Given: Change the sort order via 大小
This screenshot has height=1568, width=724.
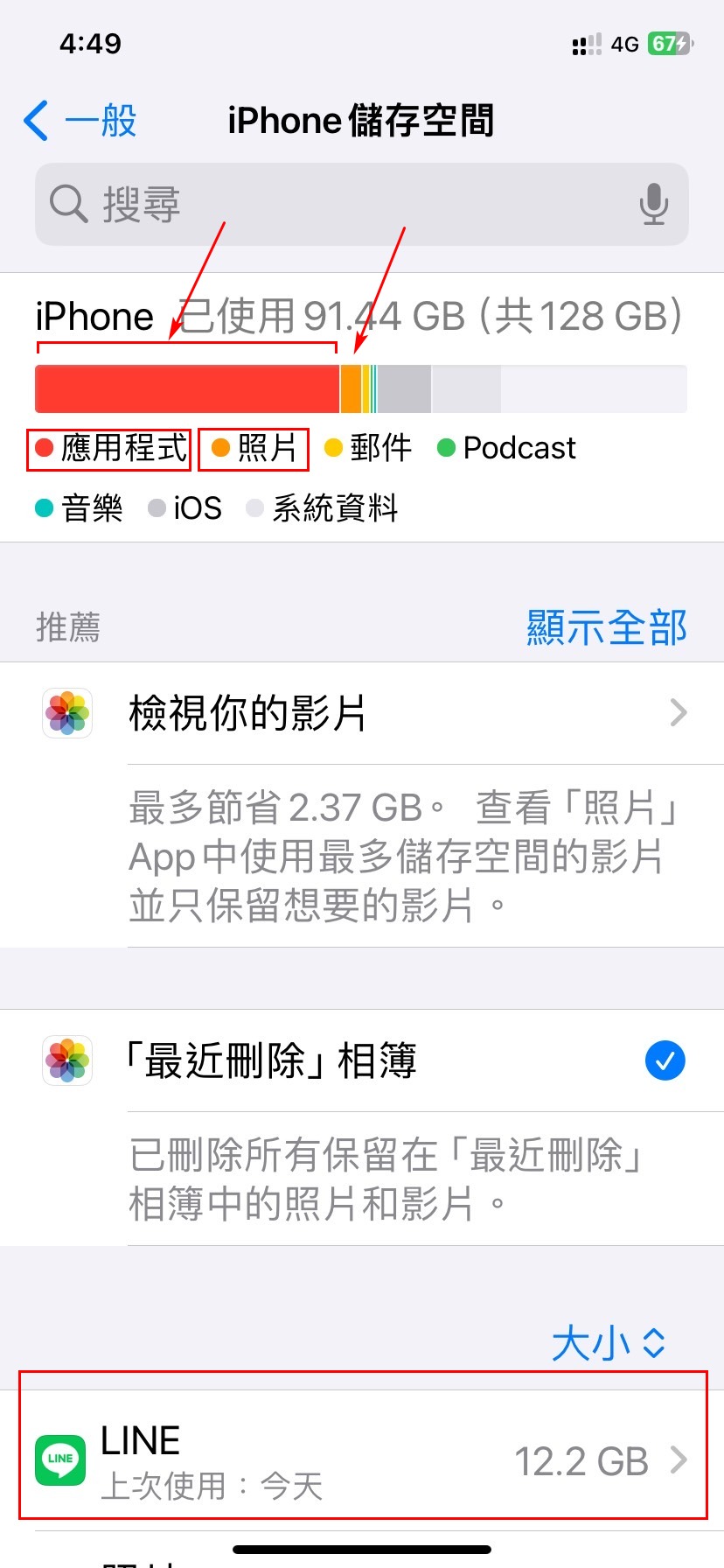Looking at the screenshot, I should pos(608,1343).
